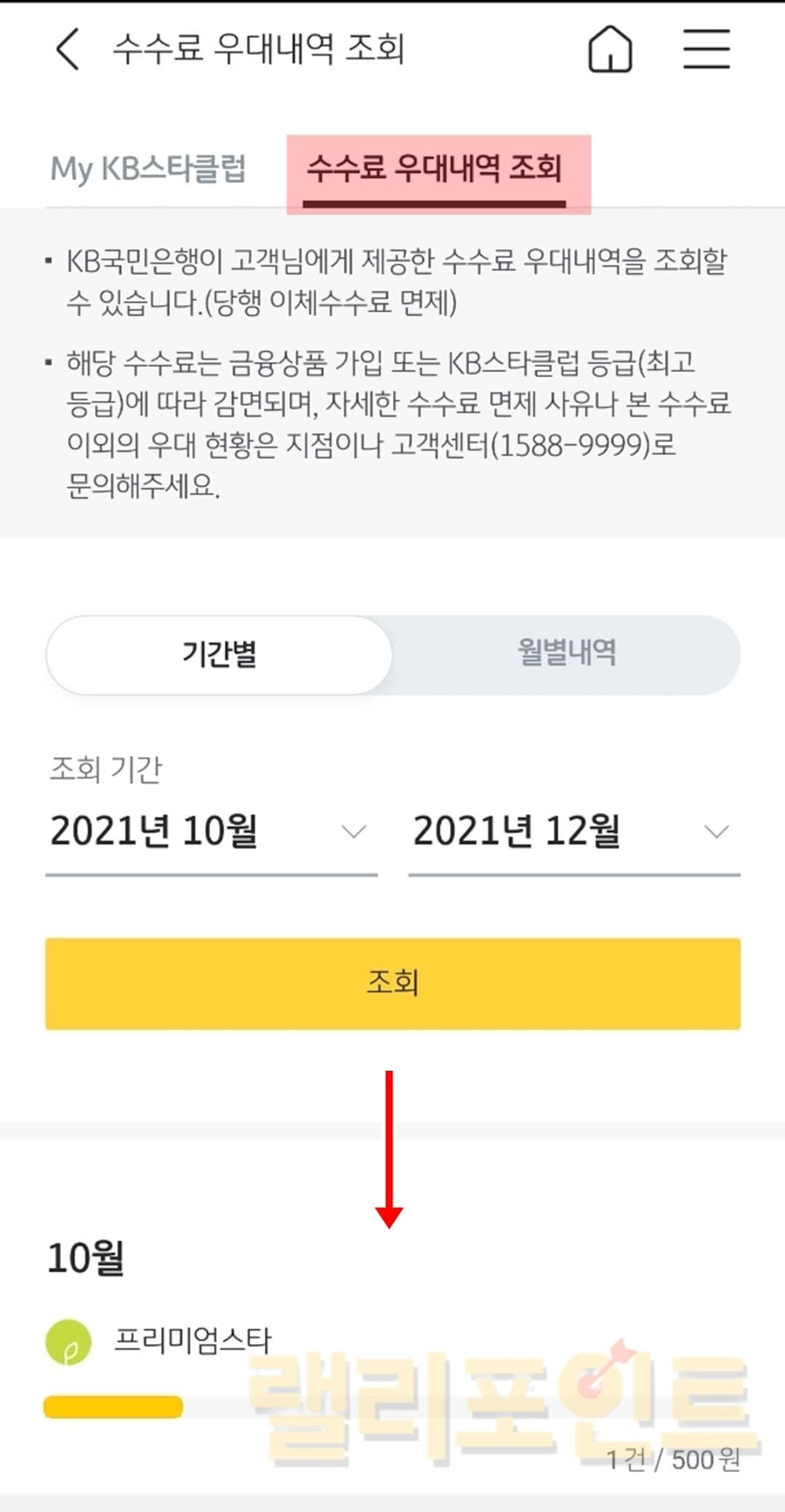This screenshot has height=1512, width=785.
Task: Expand the 2021년 12월 end date dropdown
Action: click(x=573, y=832)
